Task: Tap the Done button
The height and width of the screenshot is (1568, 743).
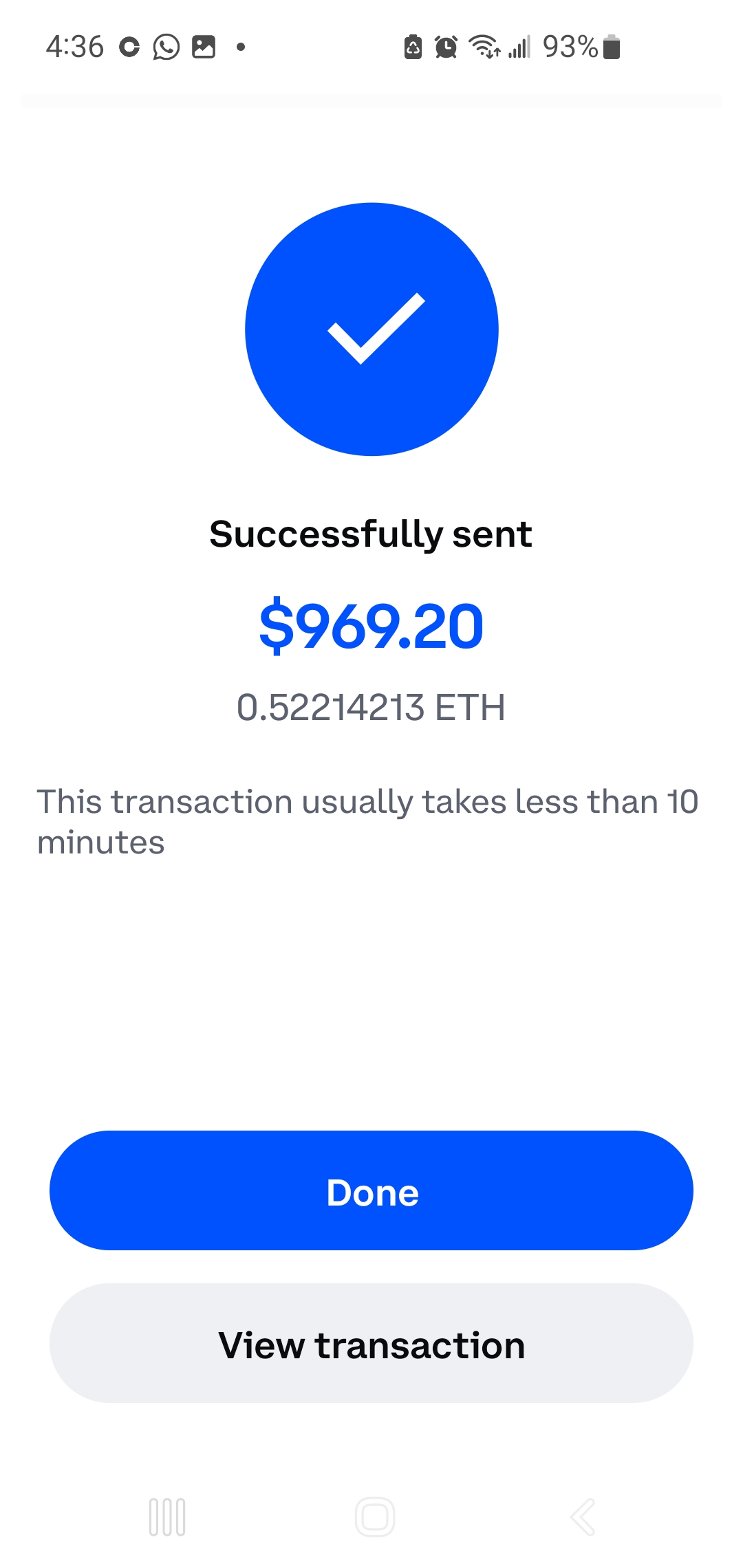Action: [x=371, y=1191]
